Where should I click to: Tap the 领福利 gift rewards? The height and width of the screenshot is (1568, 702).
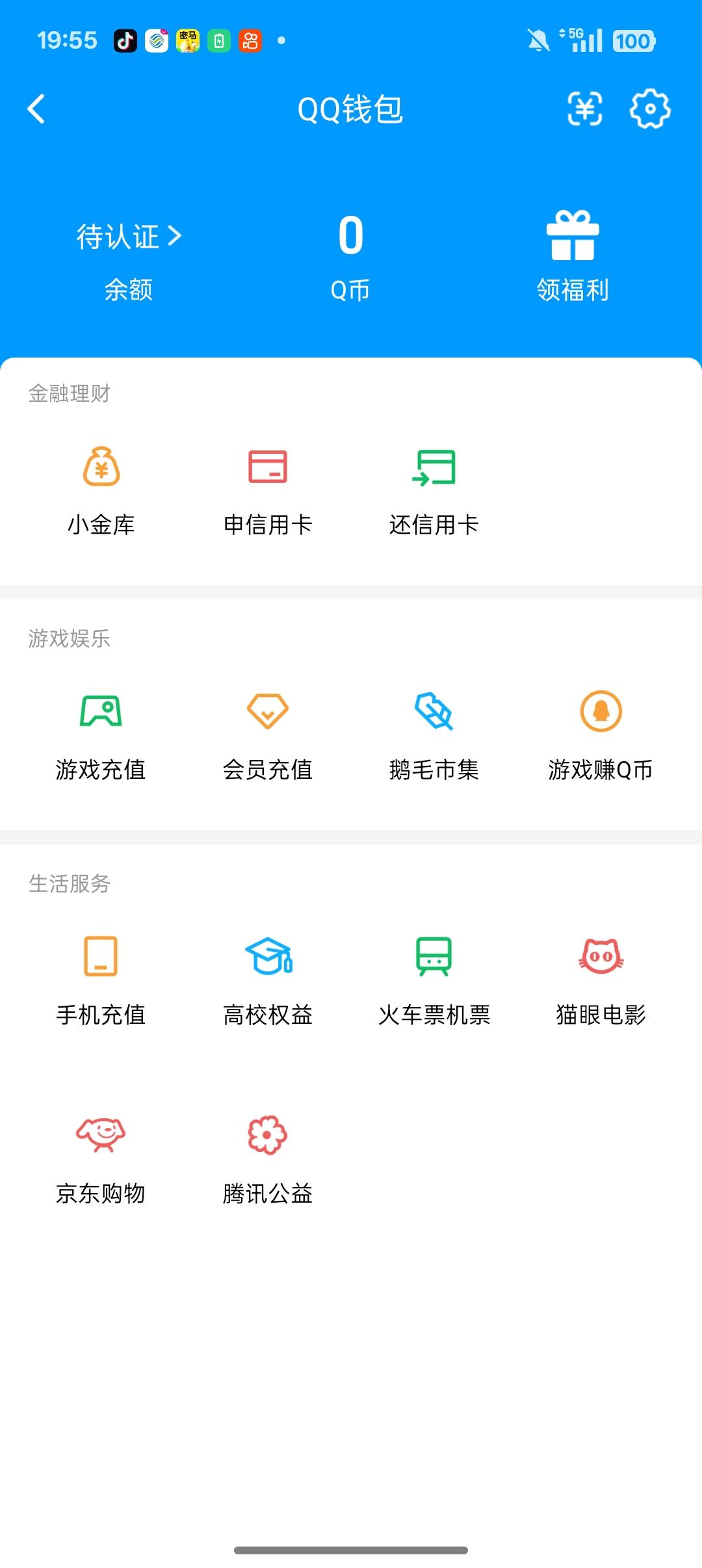point(573,254)
